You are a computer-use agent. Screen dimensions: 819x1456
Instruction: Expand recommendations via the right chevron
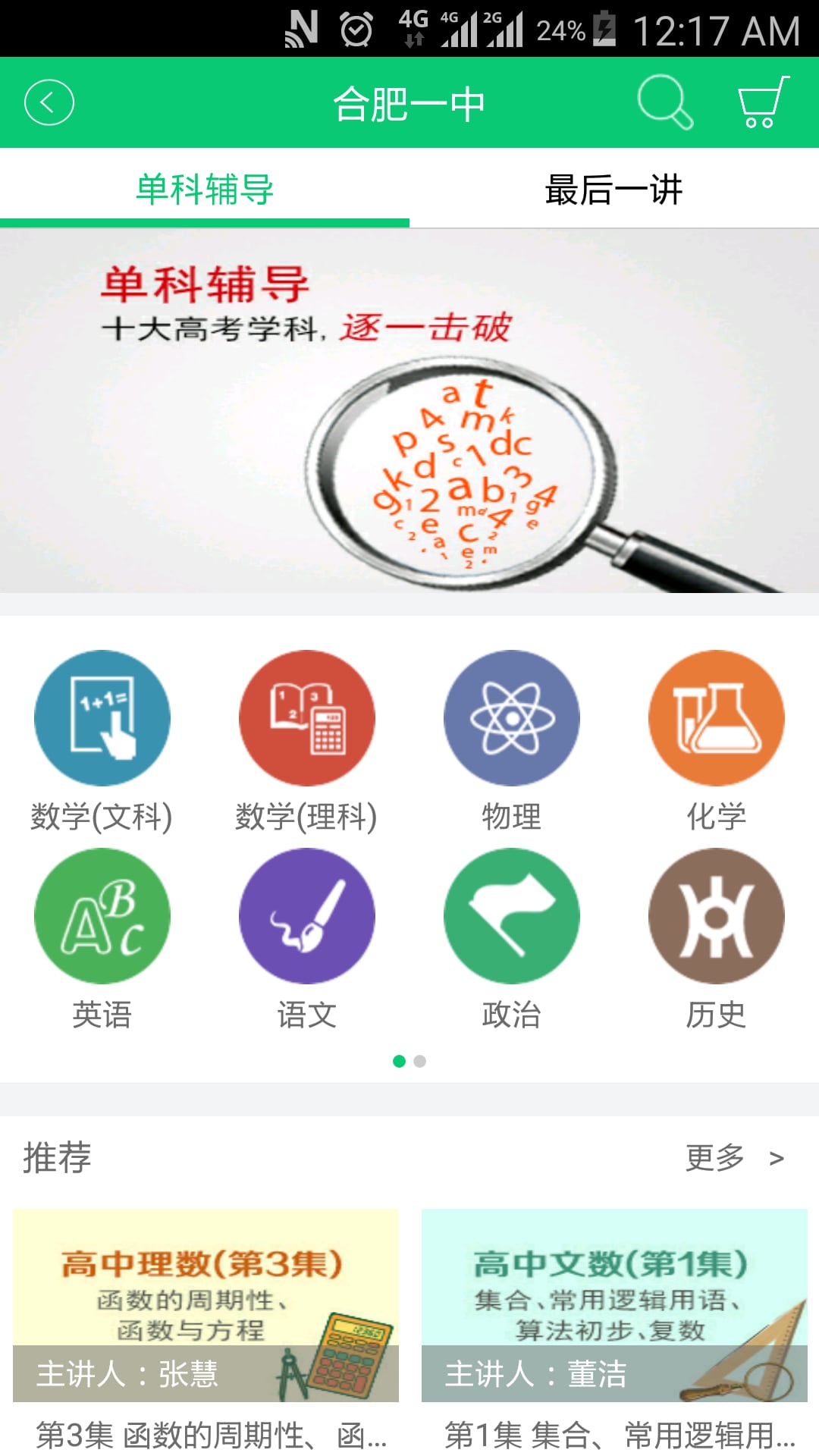775,1157
